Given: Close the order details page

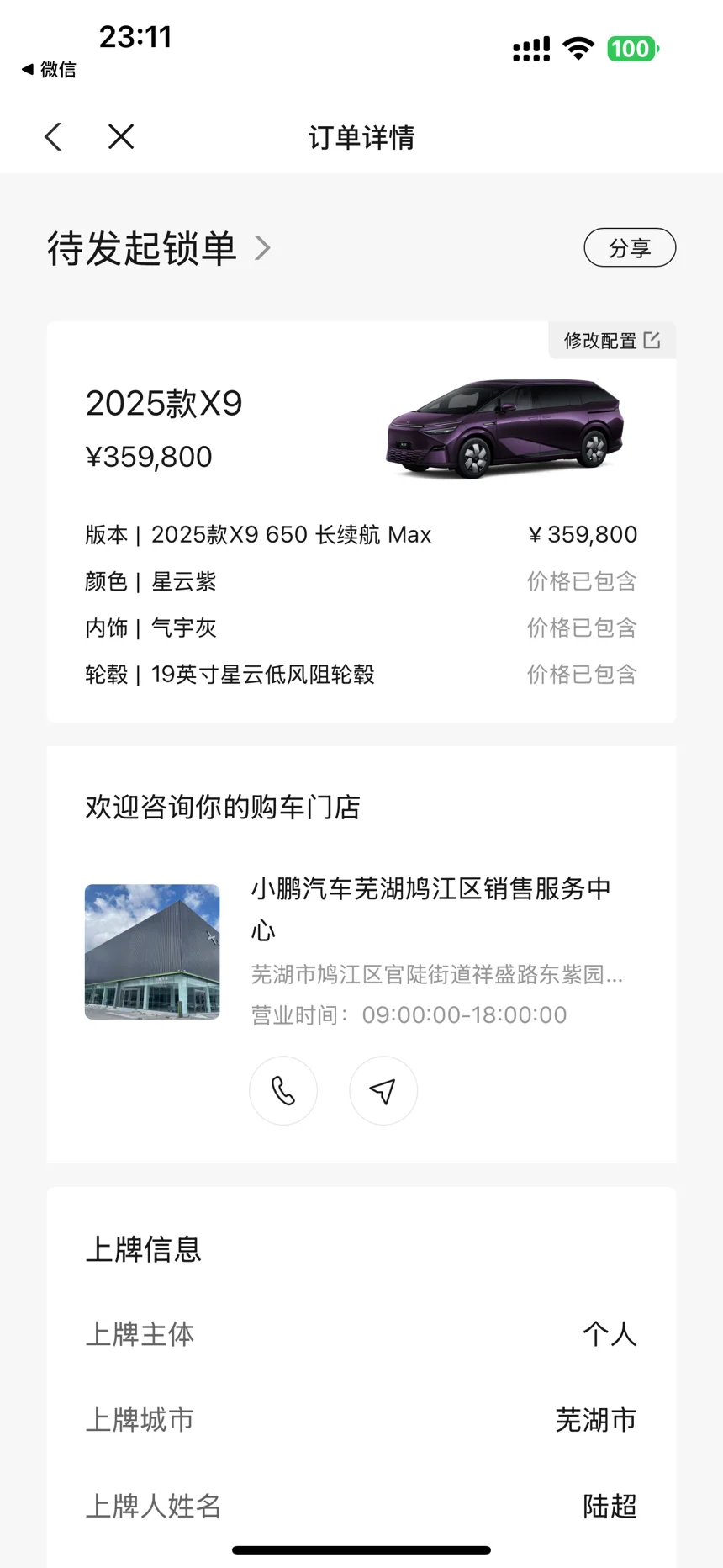Looking at the screenshot, I should click(121, 136).
